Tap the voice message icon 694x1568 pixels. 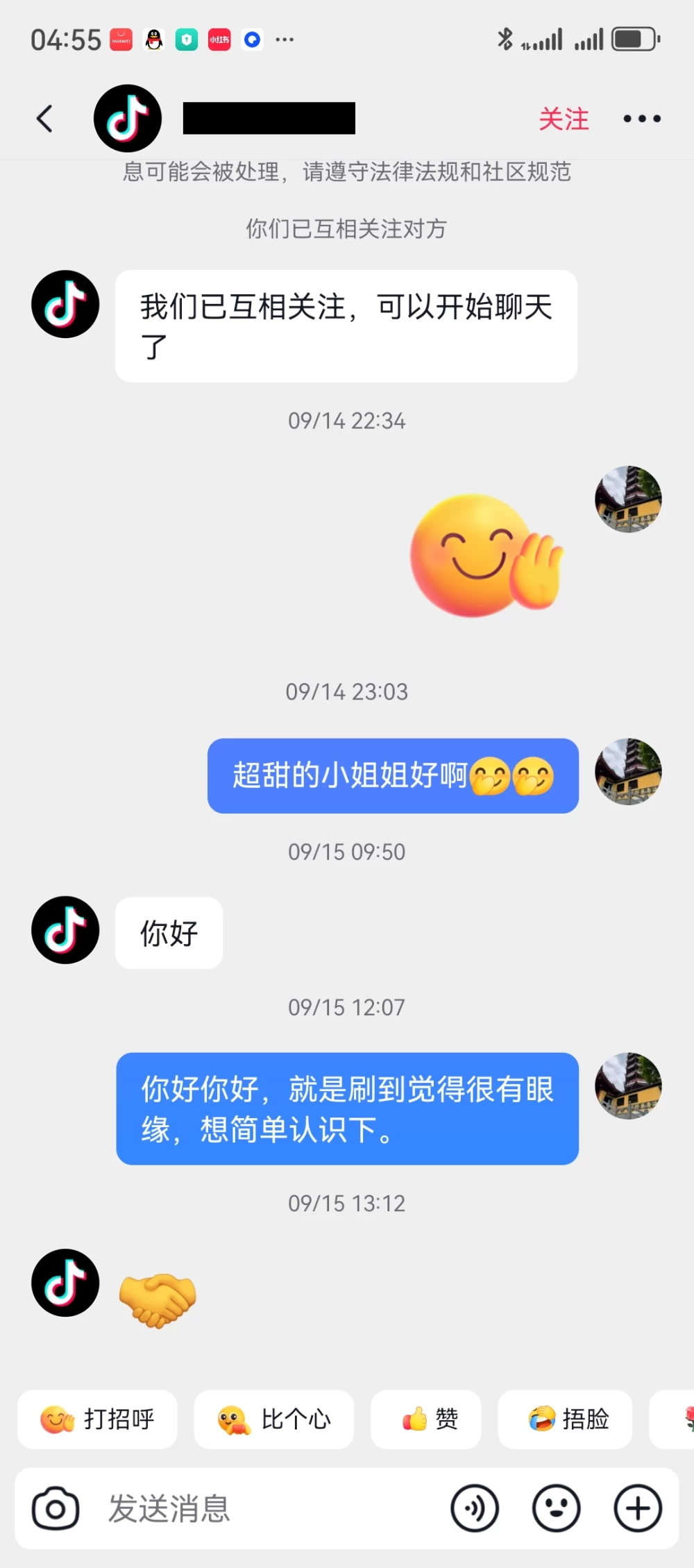point(475,1508)
